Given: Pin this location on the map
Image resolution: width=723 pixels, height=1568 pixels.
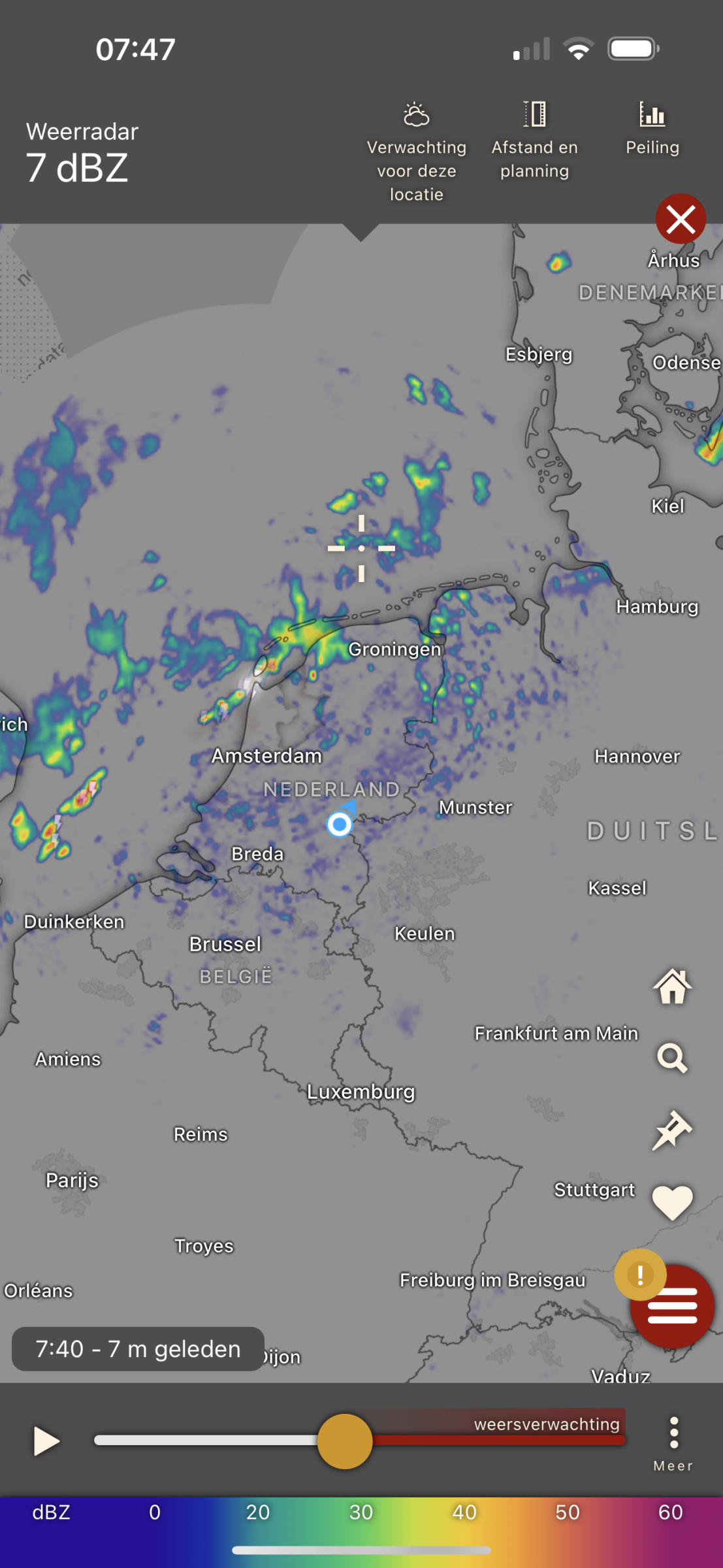Looking at the screenshot, I should point(672,1130).
